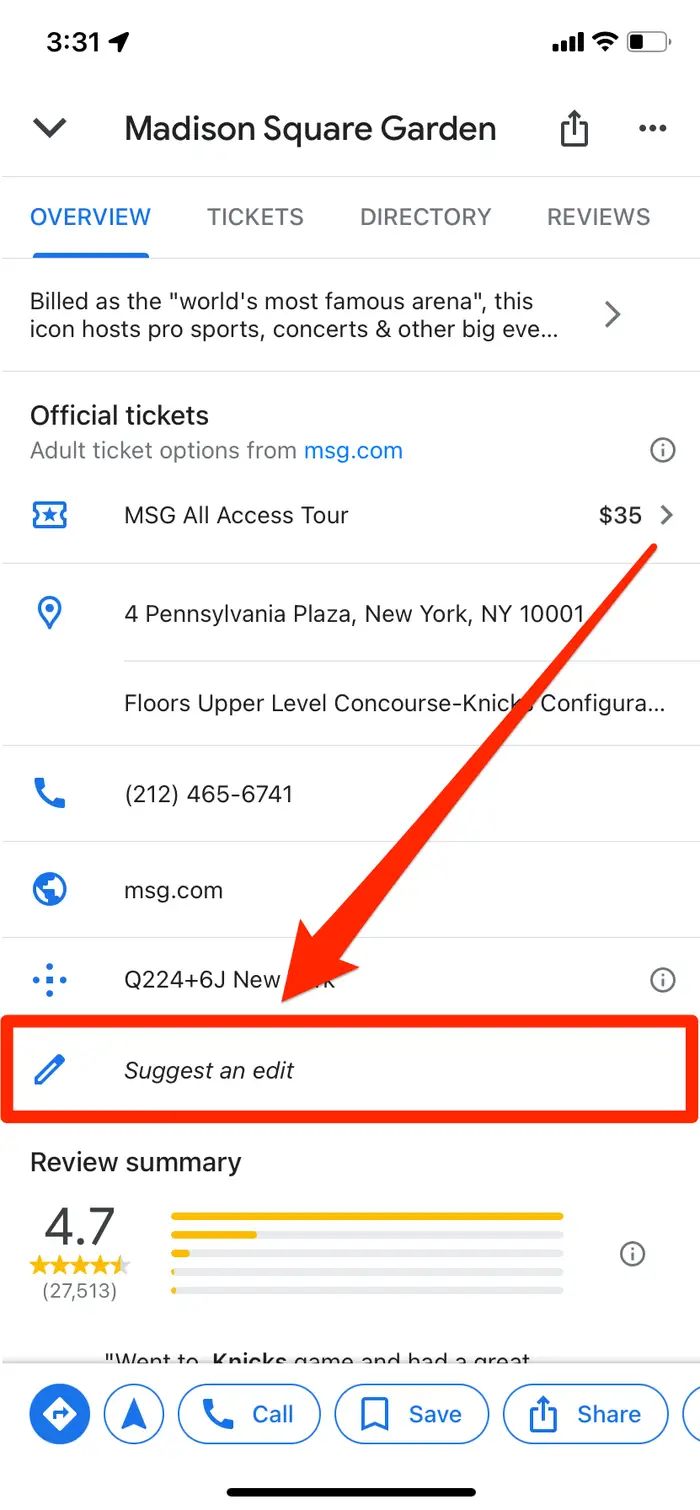Show info about official tickets

coord(662,451)
